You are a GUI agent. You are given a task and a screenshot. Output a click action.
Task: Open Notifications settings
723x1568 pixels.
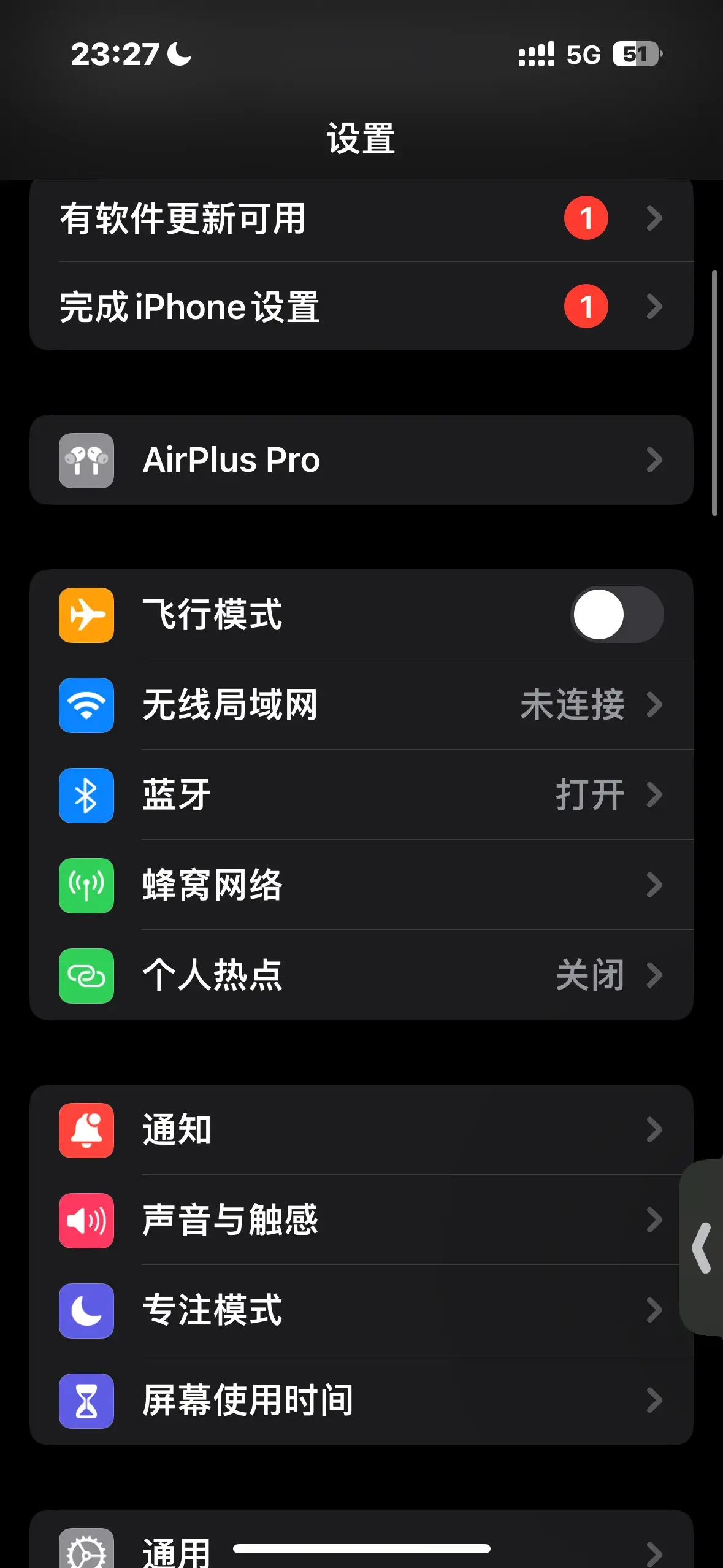tap(361, 1130)
